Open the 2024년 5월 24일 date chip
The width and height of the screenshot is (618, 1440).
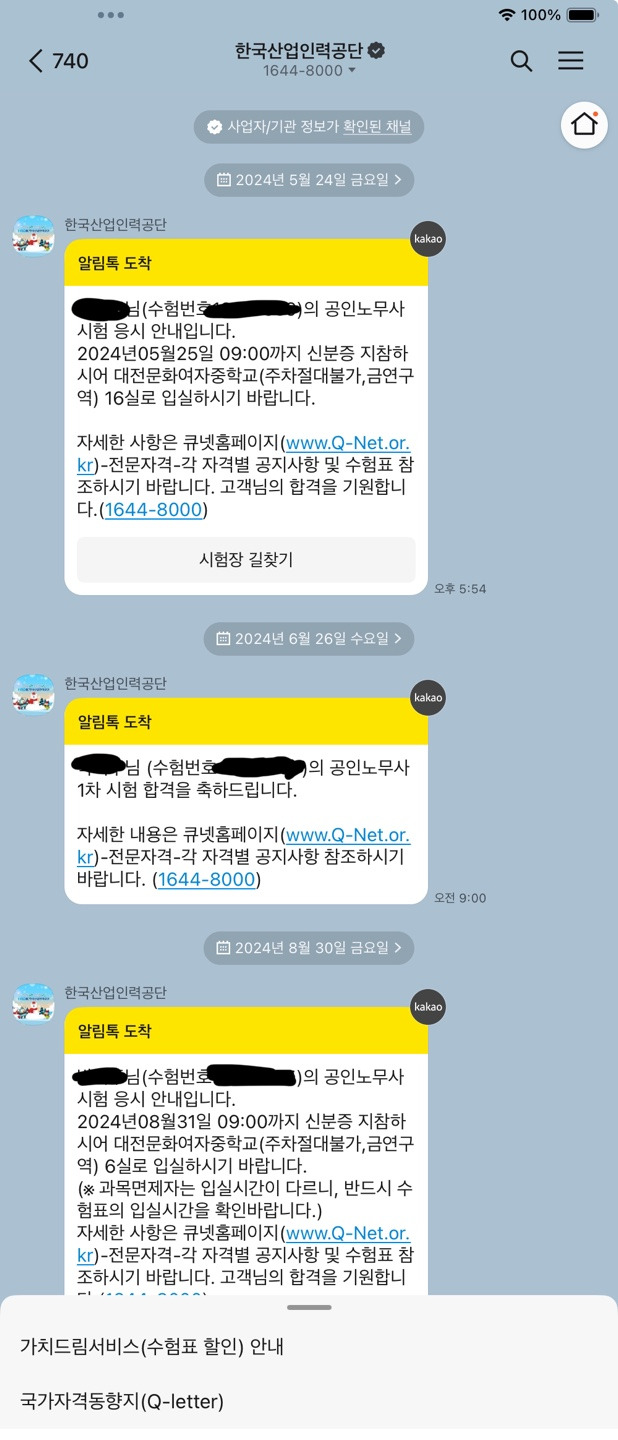point(309,180)
